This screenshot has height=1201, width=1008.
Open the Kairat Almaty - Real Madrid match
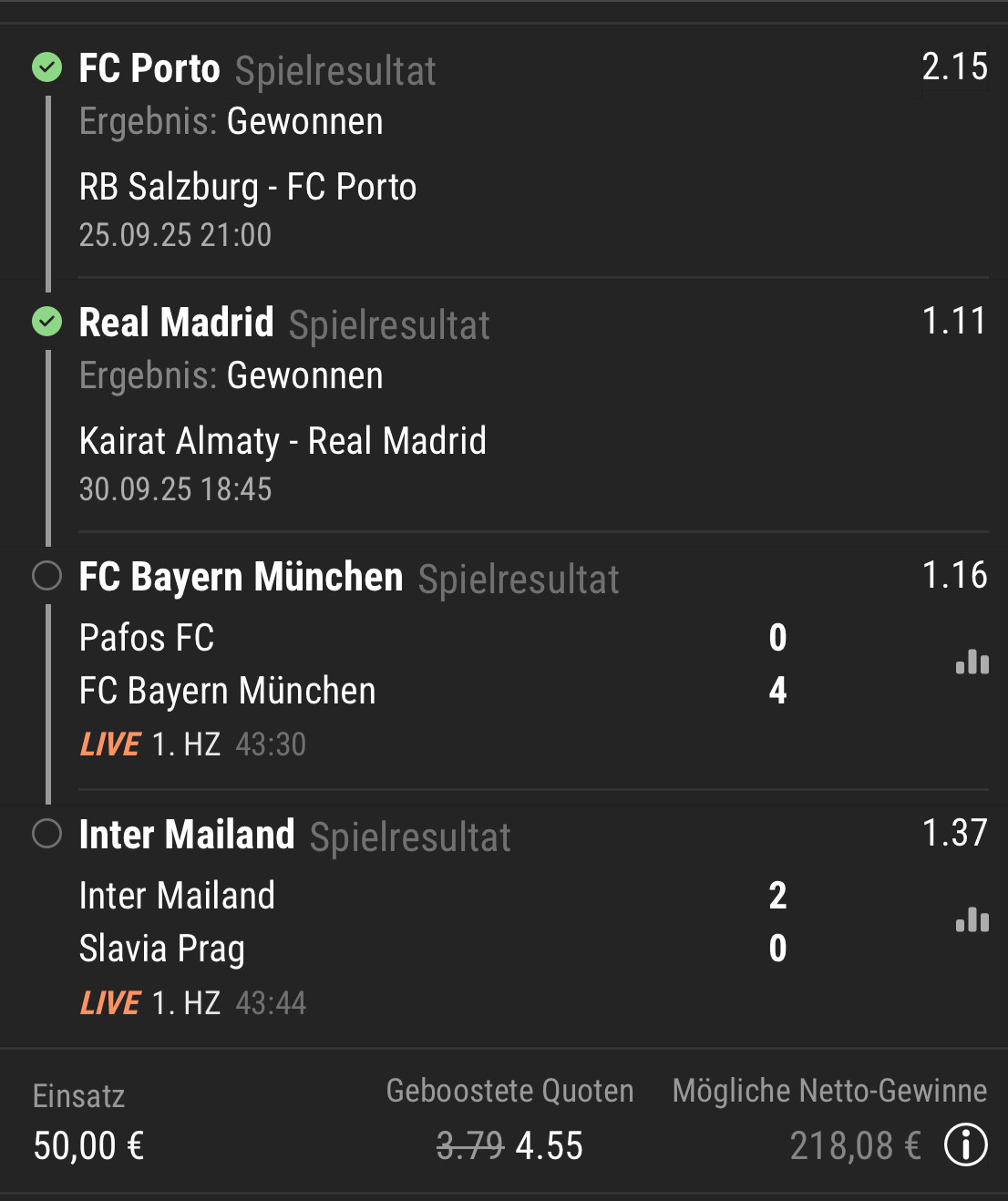pyautogui.click(x=283, y=441)
